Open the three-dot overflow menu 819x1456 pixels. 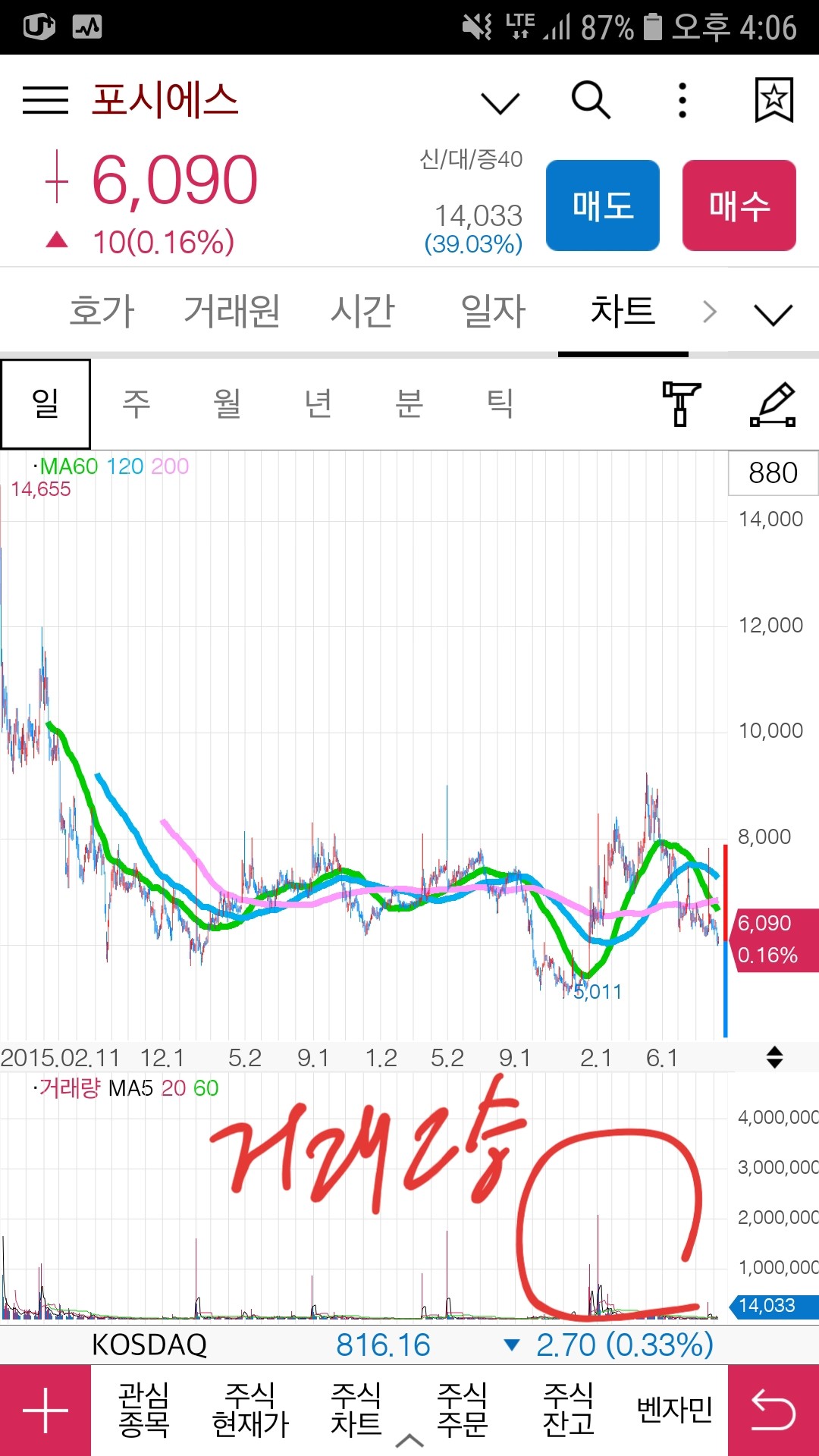click(x=682, y=100)
